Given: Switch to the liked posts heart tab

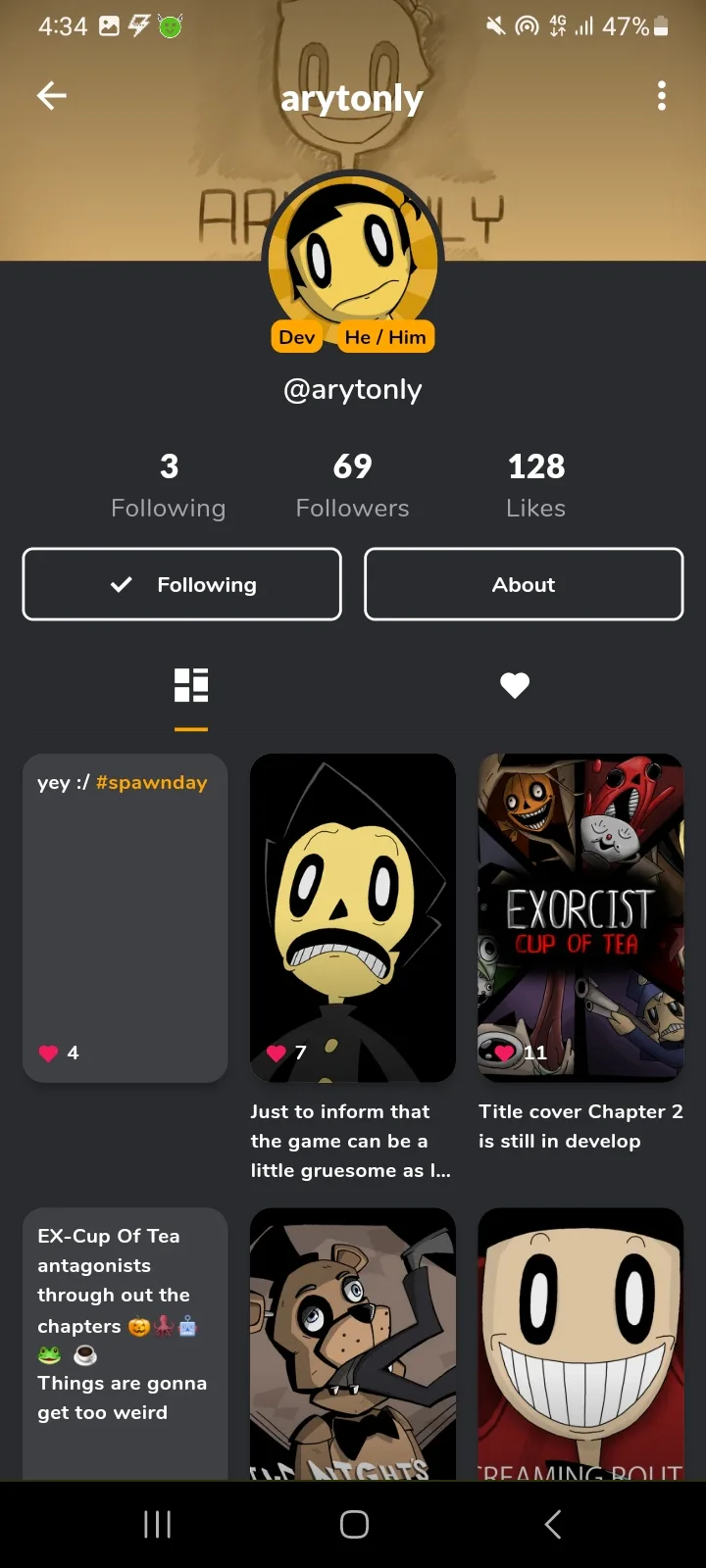Looking at the screenshot, I should click(x=515, y=685).
